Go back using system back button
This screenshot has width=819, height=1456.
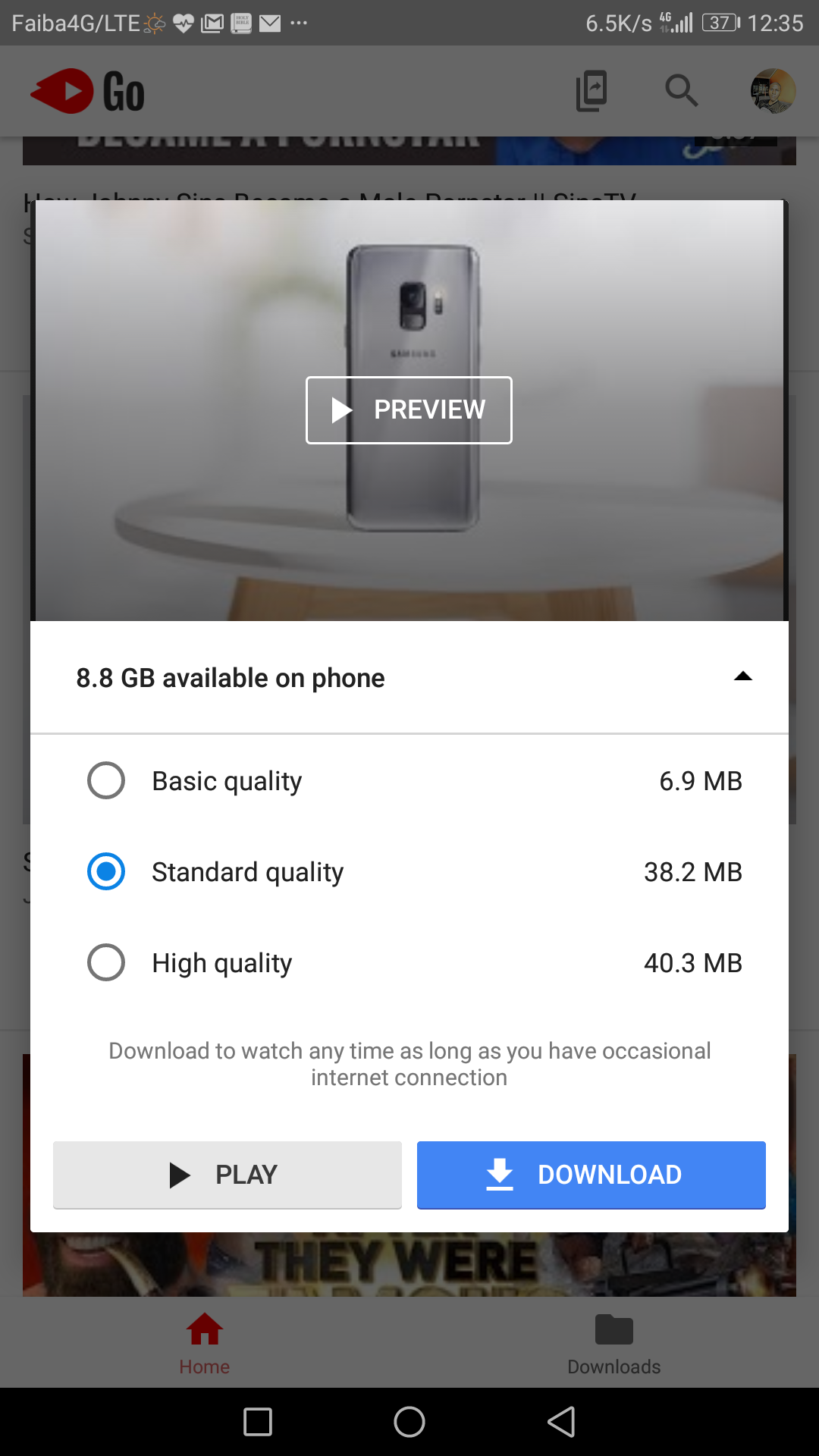(x=561, y=1422)
